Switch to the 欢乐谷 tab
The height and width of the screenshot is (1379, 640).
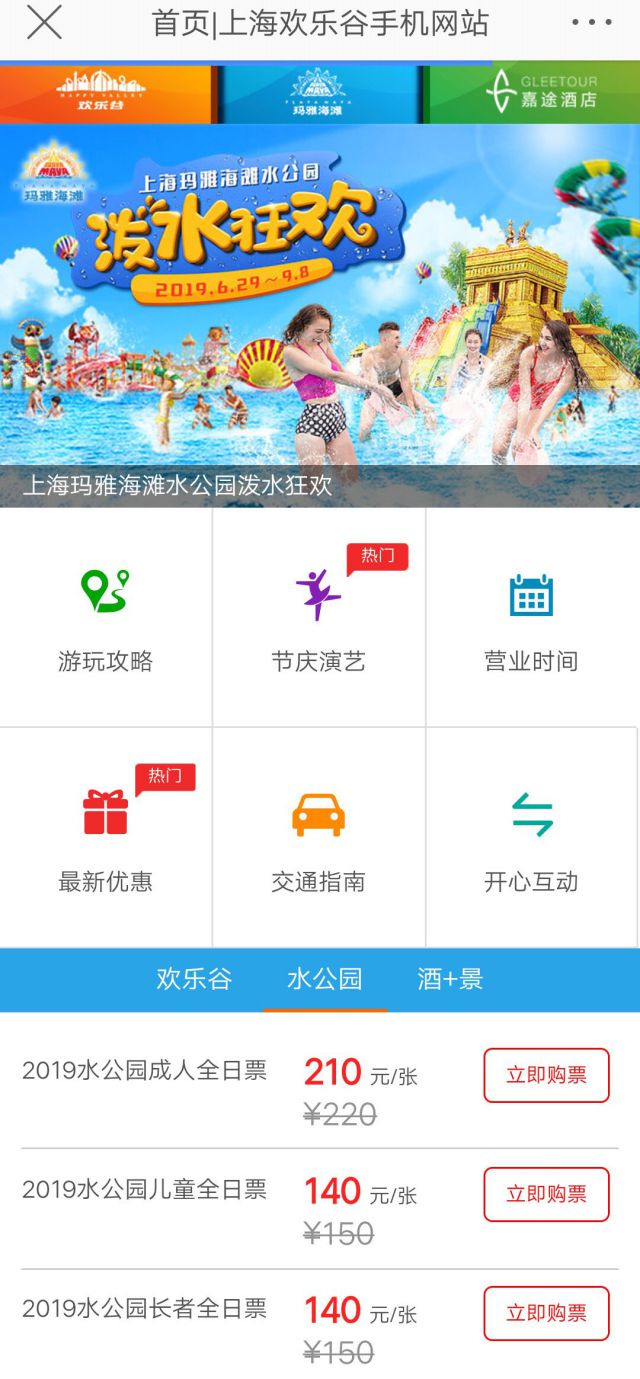pos(194,979)
